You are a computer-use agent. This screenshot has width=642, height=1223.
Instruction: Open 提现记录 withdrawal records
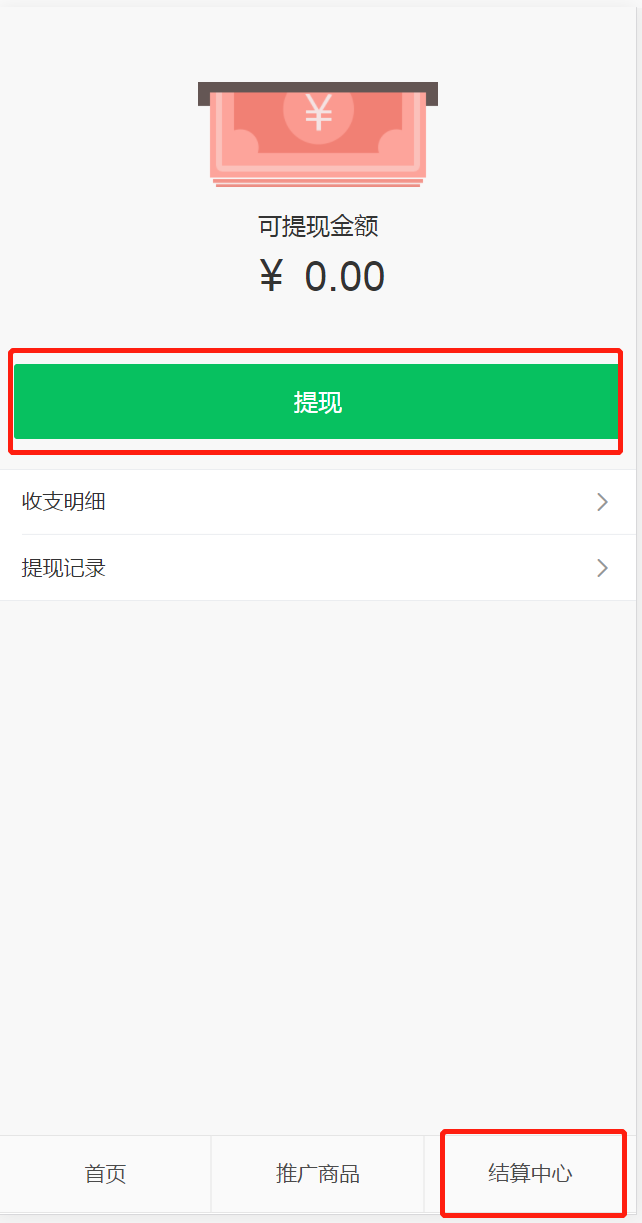coord(318,568)
